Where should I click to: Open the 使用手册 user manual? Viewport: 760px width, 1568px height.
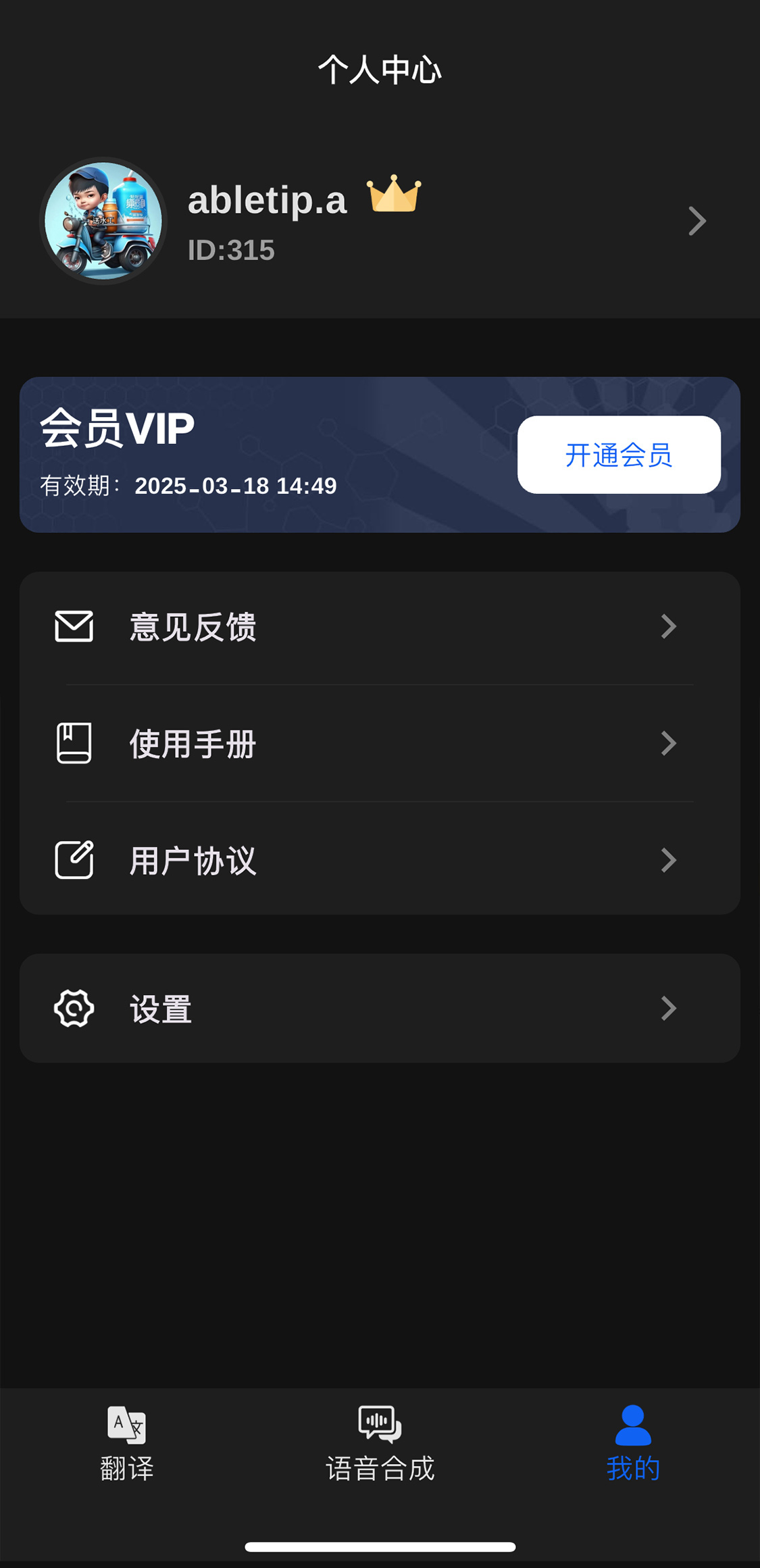coord(380,744)
